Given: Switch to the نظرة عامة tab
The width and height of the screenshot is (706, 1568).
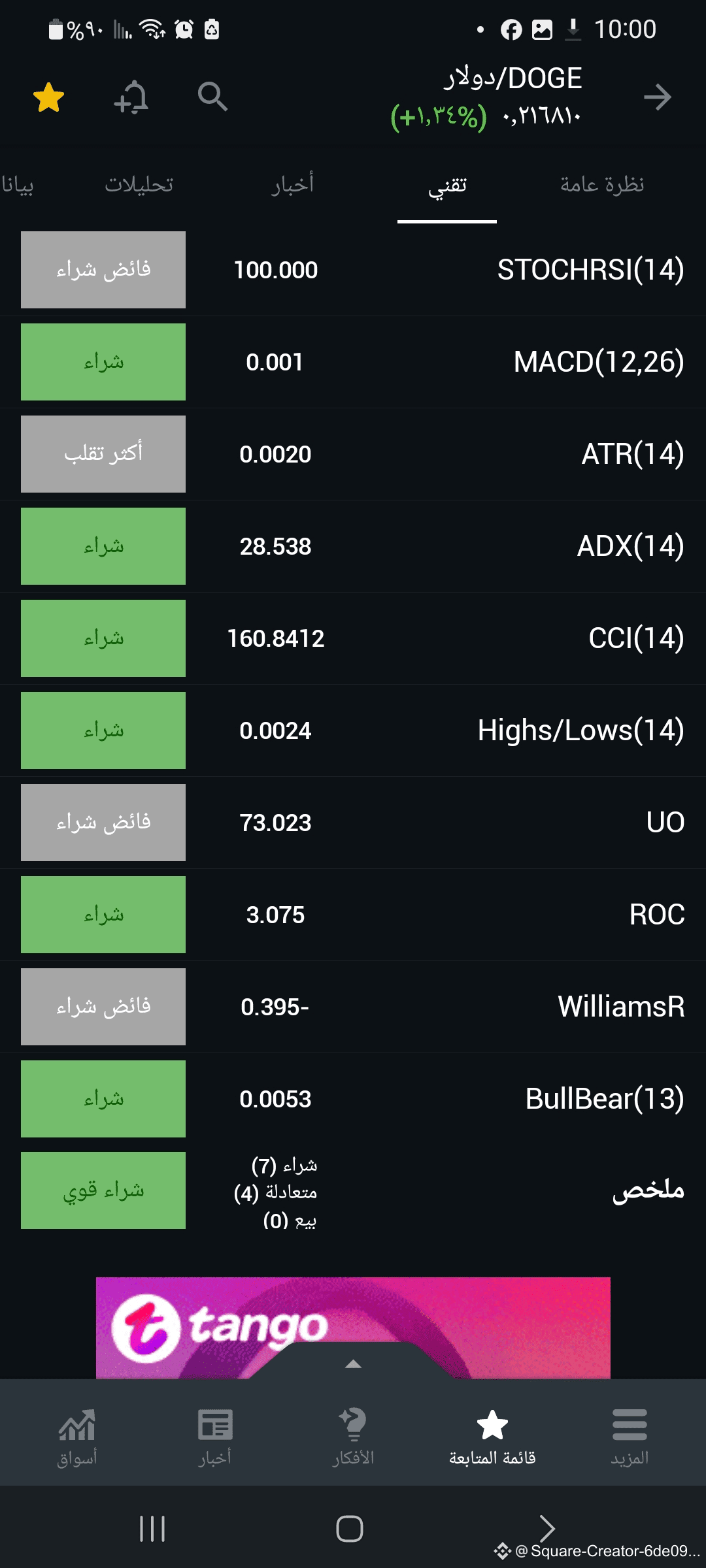Looking at the screenshot, I should [602, 185].
